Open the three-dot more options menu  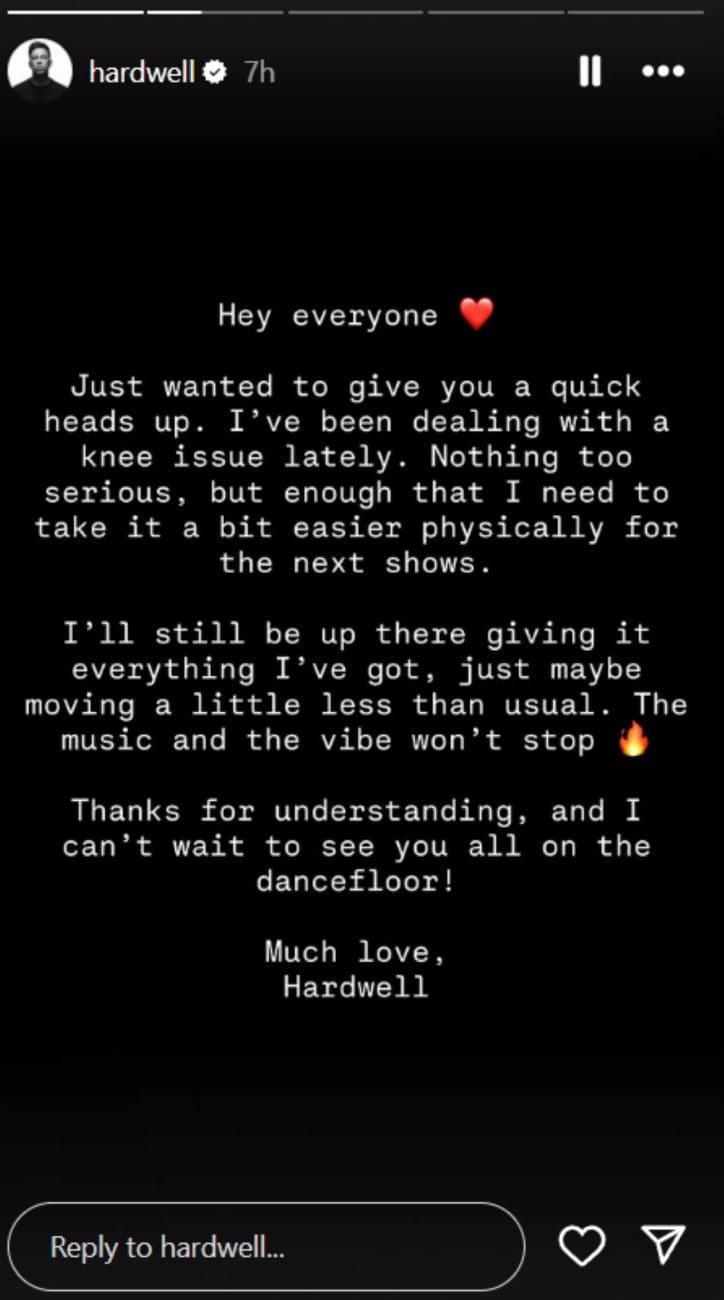point(662,71)
